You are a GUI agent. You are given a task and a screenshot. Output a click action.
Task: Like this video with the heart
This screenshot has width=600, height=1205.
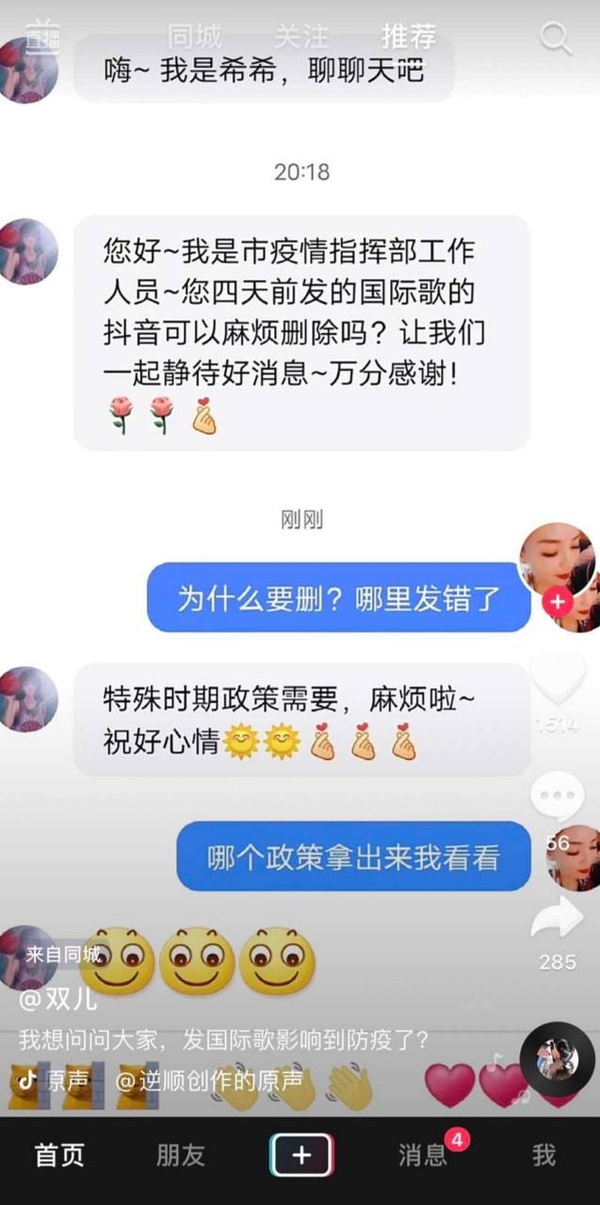tap(557, 680)
